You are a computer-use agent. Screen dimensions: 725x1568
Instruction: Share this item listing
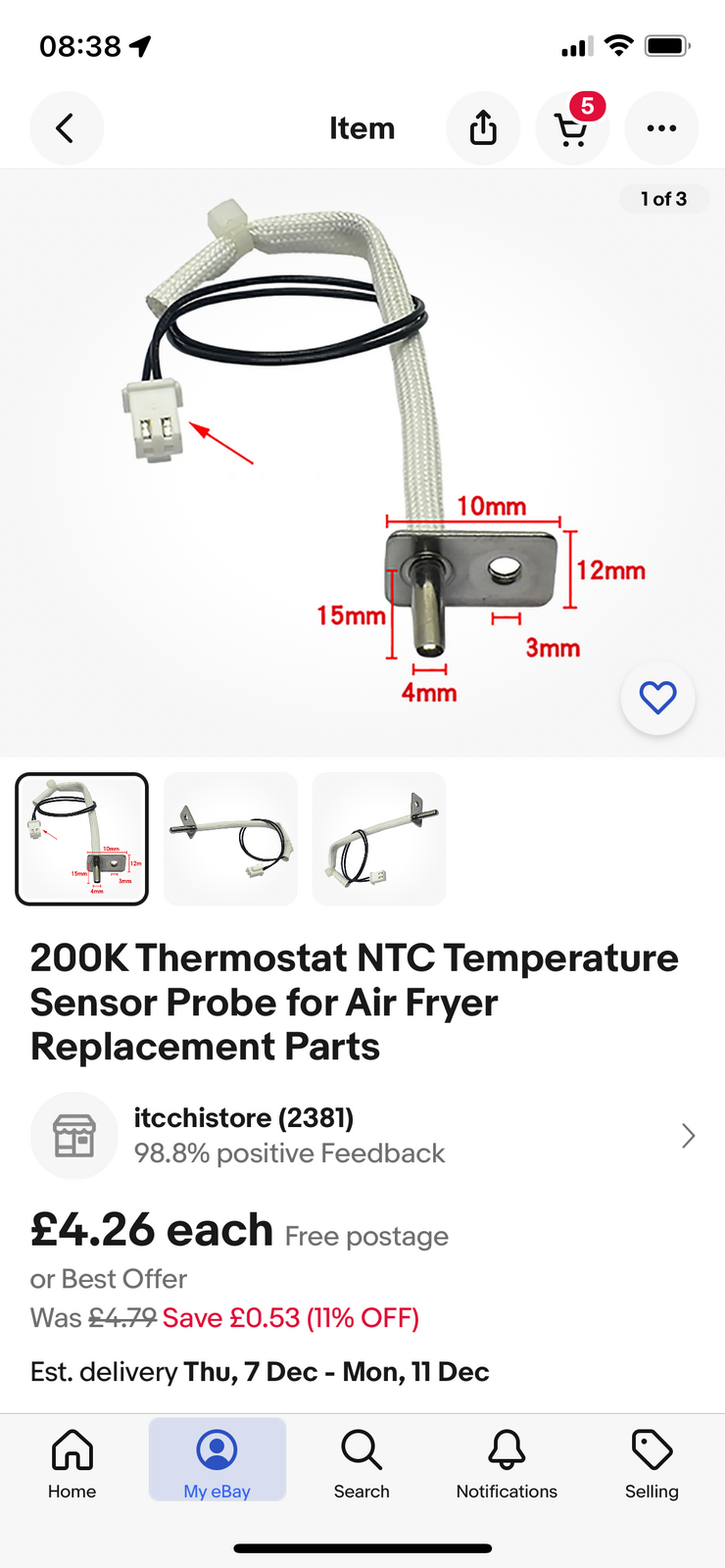pos(483,128)
